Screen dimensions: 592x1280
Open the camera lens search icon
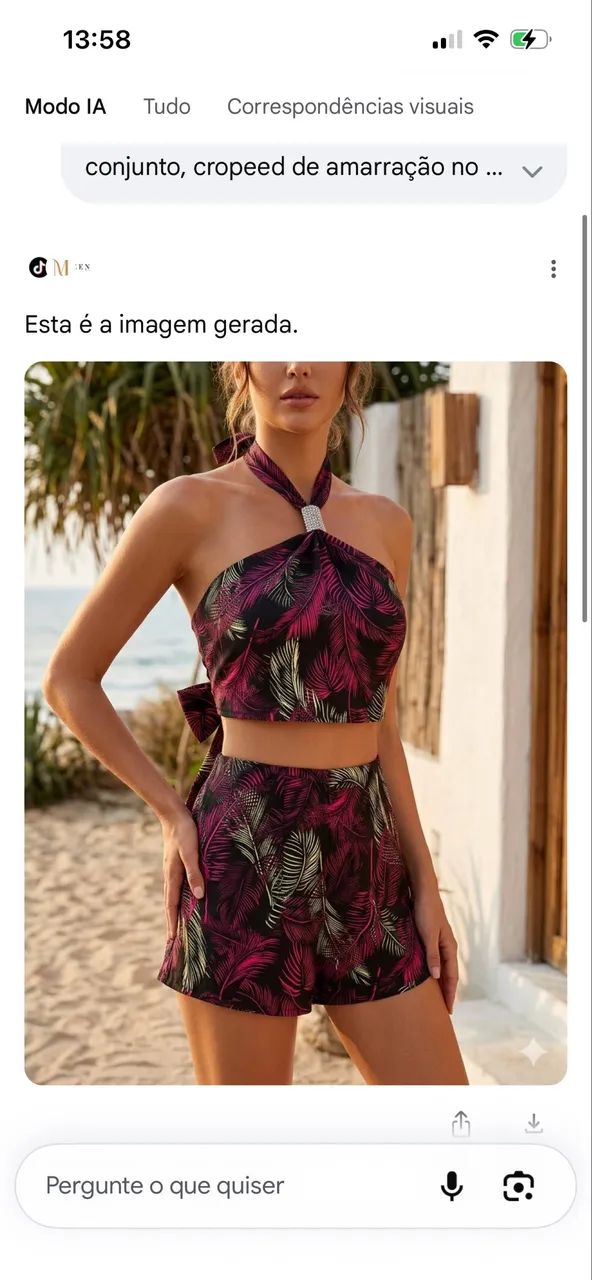(x=518, y=1186)
